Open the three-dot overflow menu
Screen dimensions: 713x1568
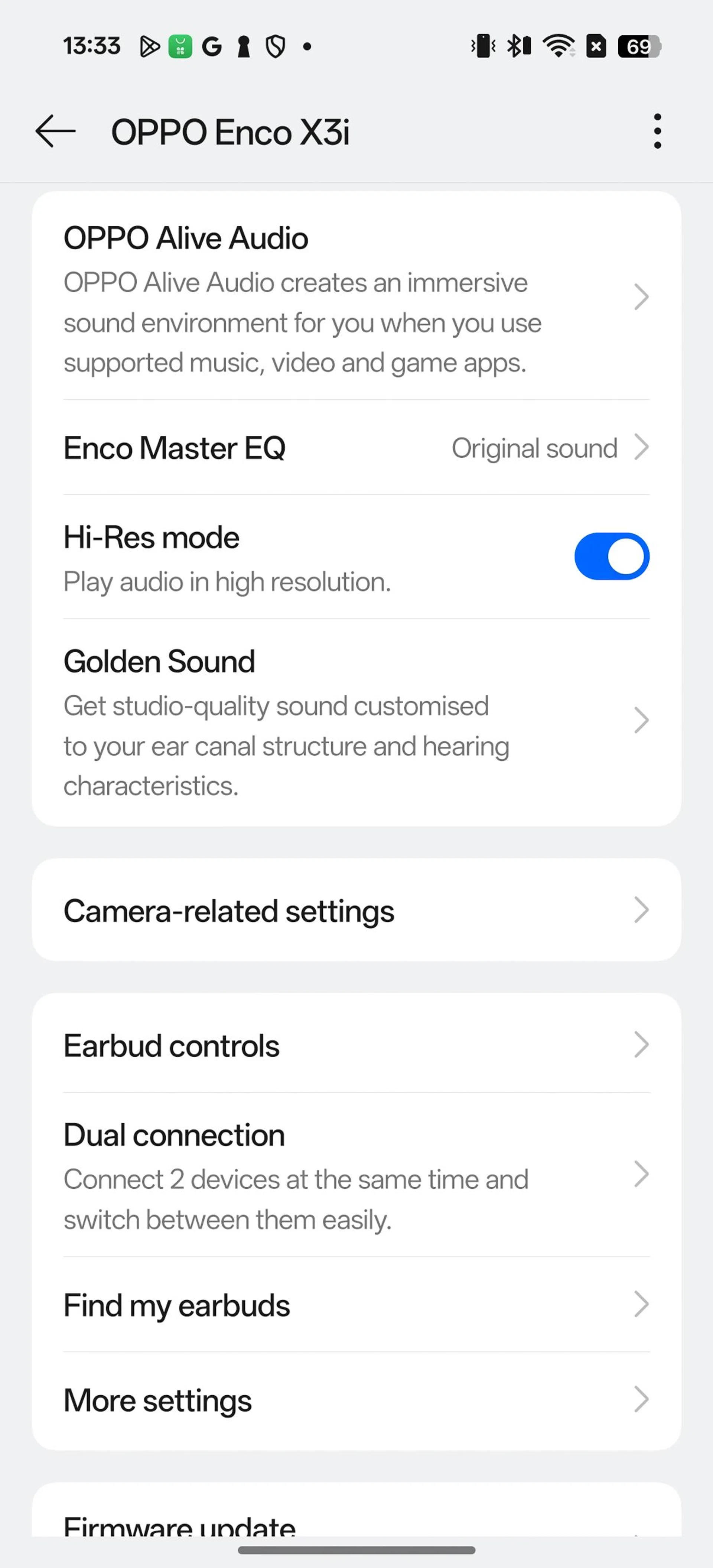(657, 131)
